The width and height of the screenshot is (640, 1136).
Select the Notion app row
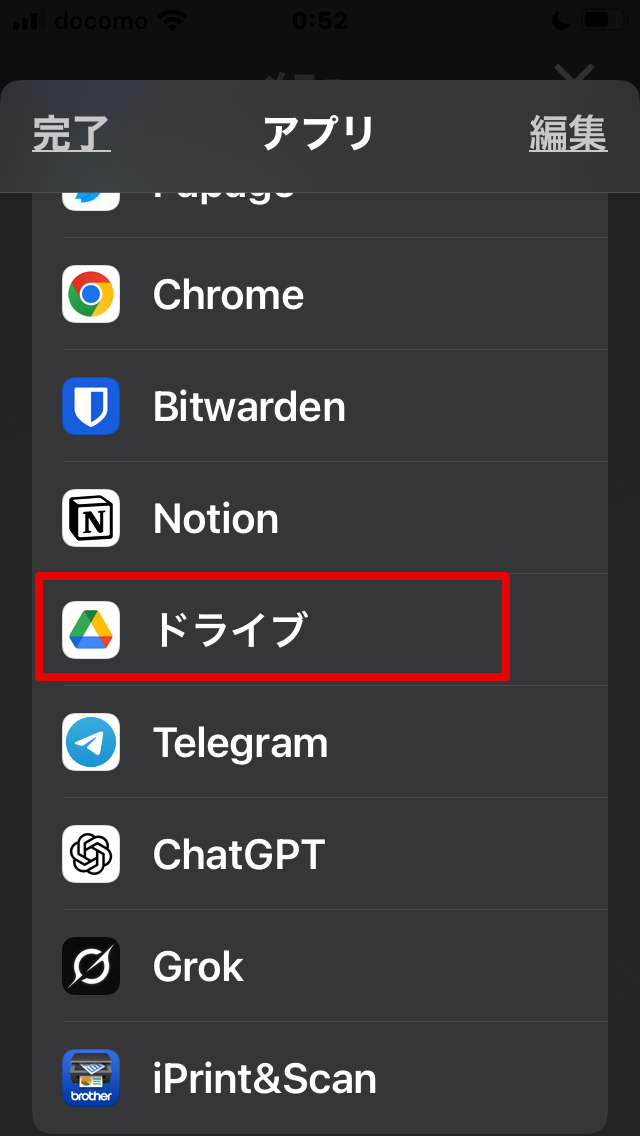320,518
